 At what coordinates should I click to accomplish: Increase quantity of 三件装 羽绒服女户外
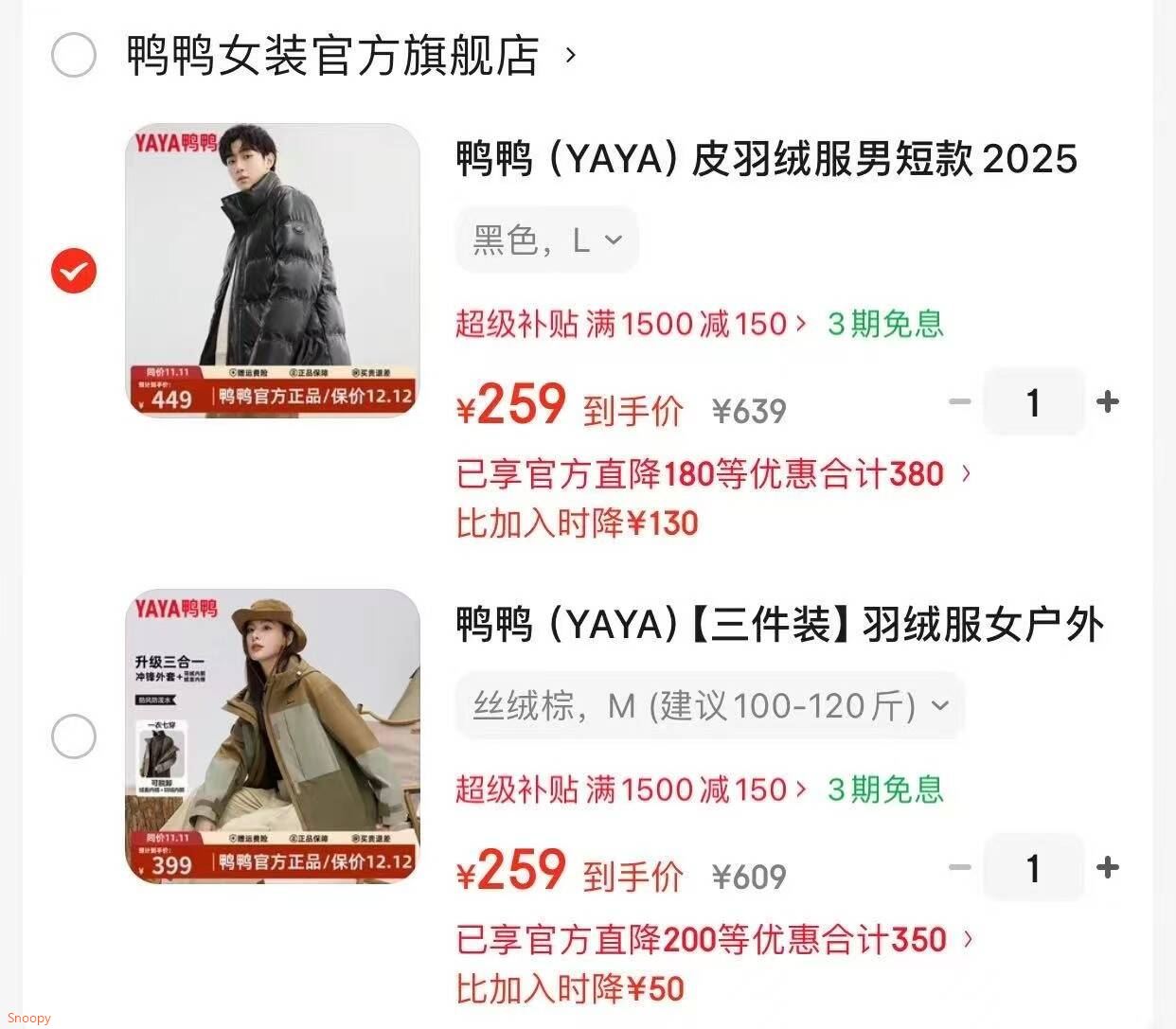1107,868
